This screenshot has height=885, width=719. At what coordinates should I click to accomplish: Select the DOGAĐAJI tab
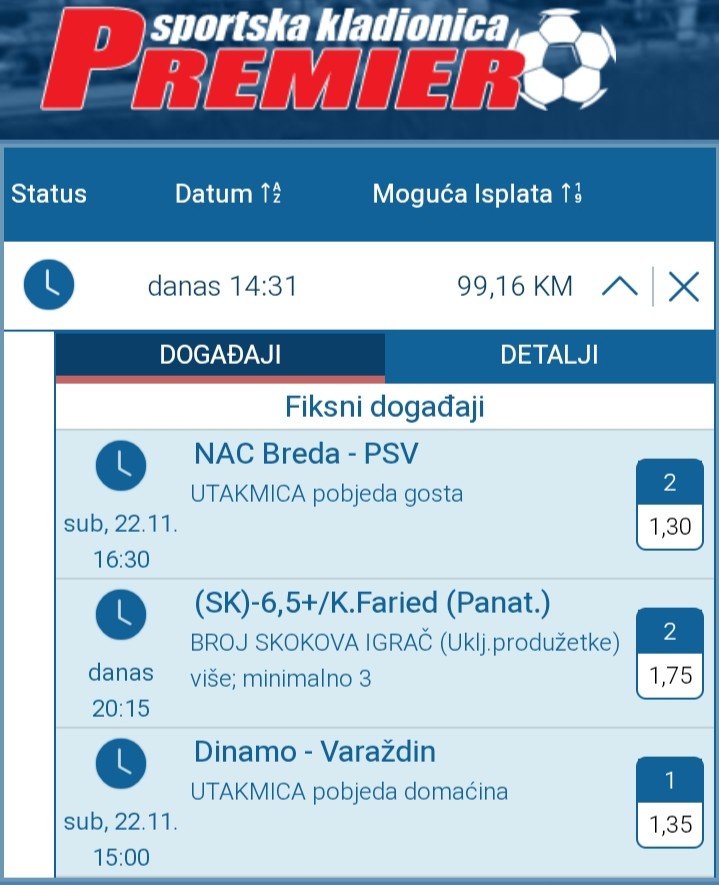pyautogui.click(x=220, y=354)
